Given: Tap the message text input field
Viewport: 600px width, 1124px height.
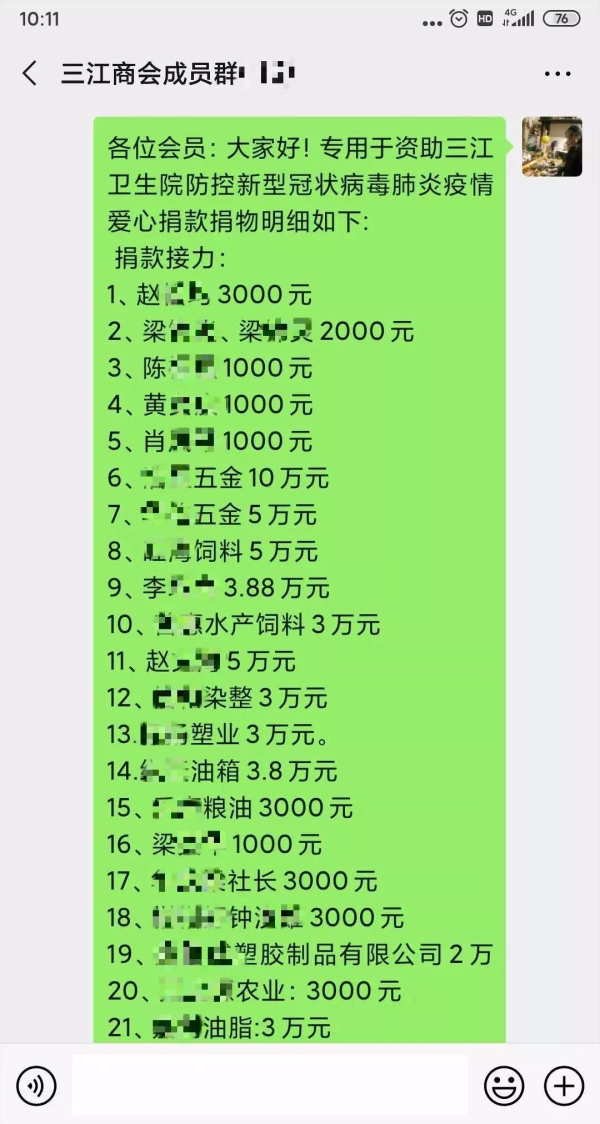Looking at the screenshot, I should [x=270, y=1085].
